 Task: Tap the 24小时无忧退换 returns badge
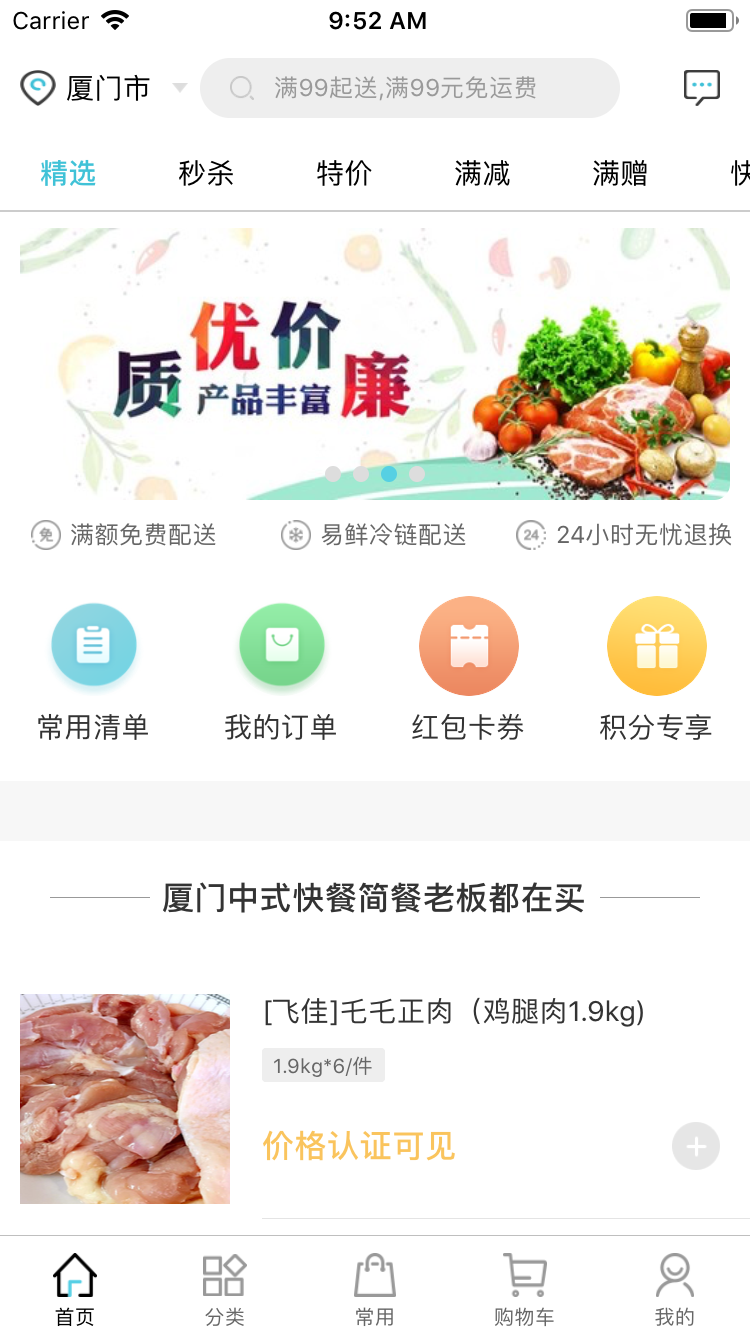(x=625, y=535)
